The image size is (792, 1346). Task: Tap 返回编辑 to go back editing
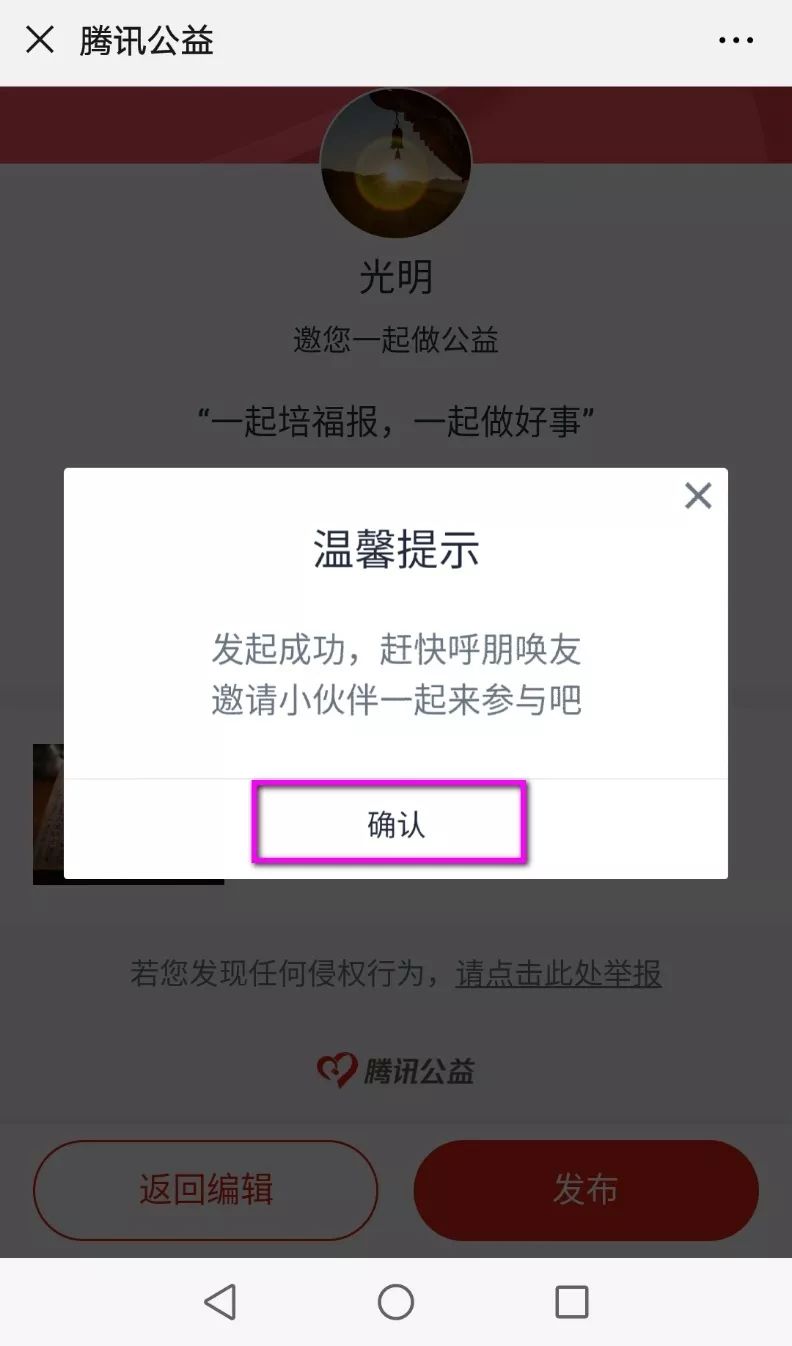tap(206, 1190)
